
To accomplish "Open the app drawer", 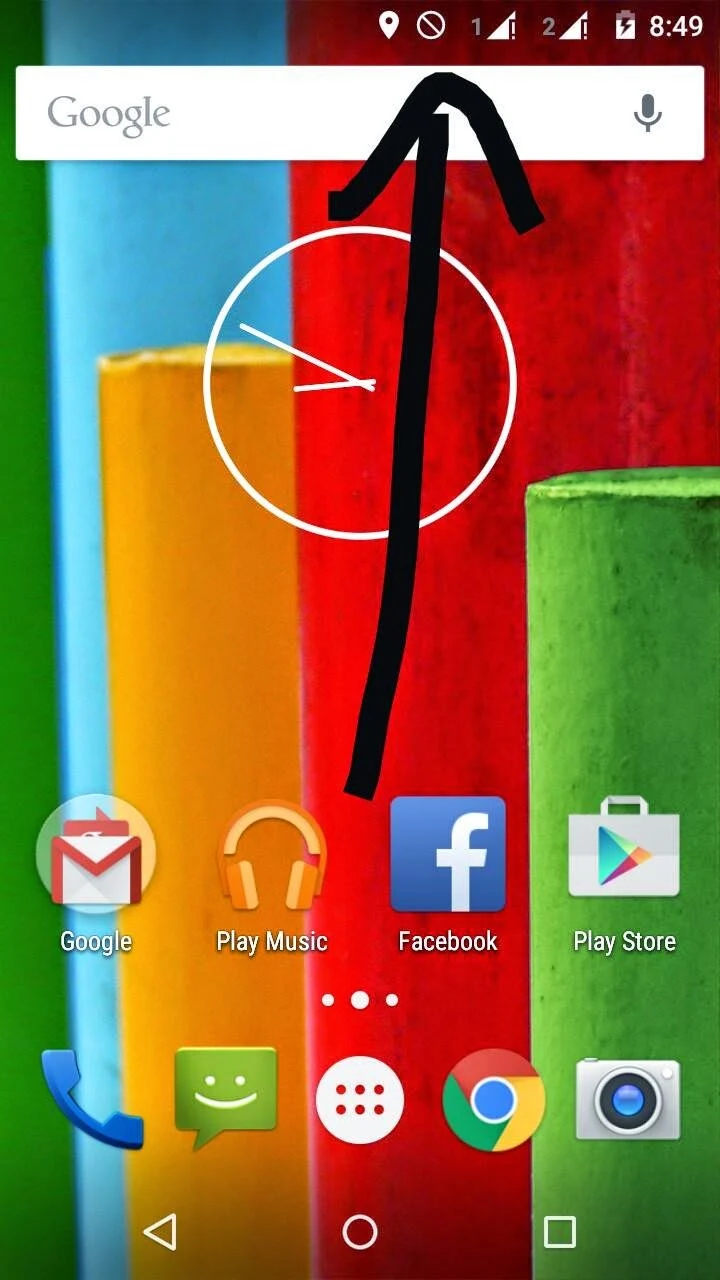I will tap(360, 1100).
